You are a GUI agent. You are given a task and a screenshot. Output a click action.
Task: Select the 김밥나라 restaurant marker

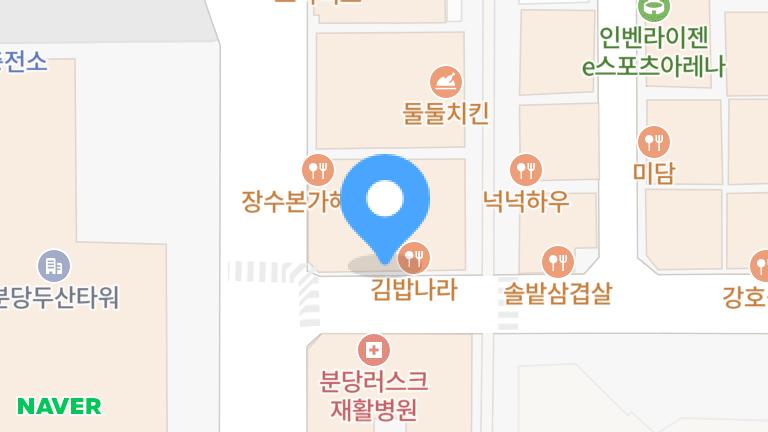pyautogui.click(x=413, y=260)
